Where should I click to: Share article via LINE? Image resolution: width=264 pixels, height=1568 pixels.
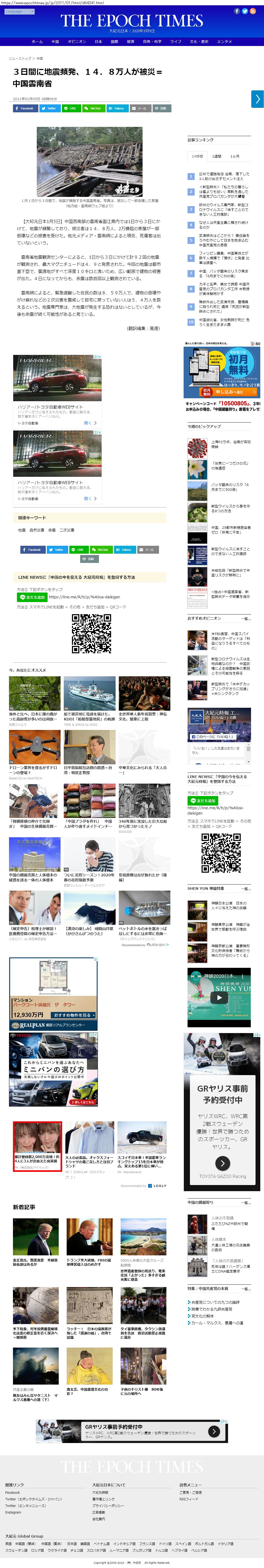point(70,108)
